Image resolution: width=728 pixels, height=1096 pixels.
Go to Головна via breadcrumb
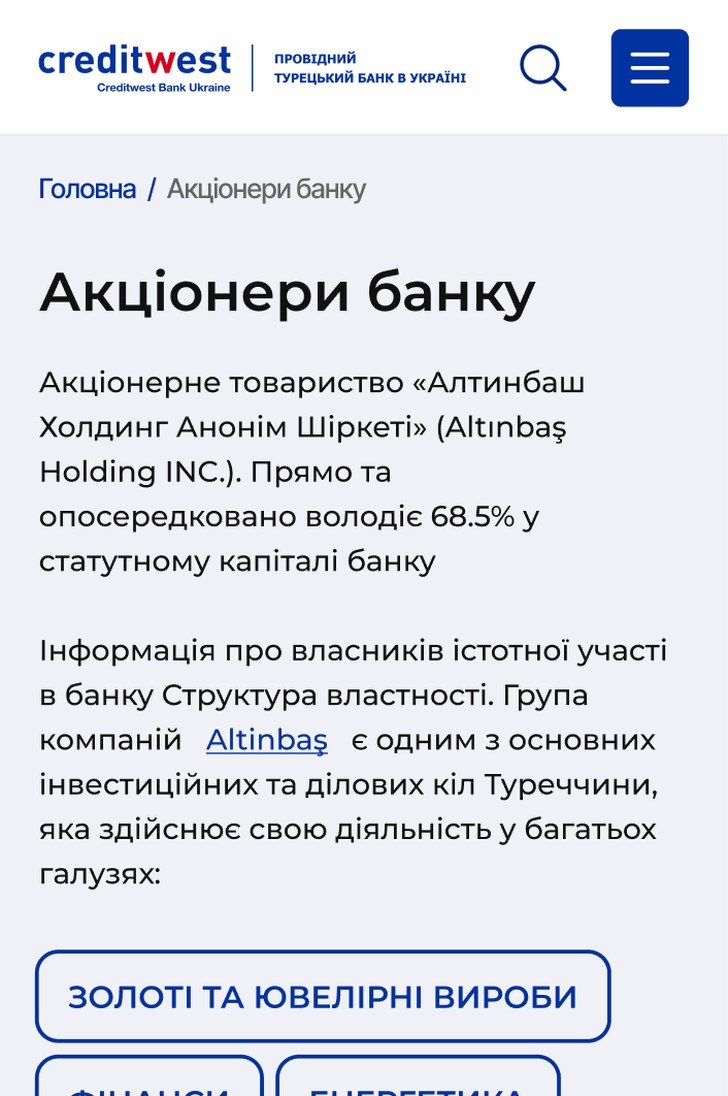[x=87, y=189]
